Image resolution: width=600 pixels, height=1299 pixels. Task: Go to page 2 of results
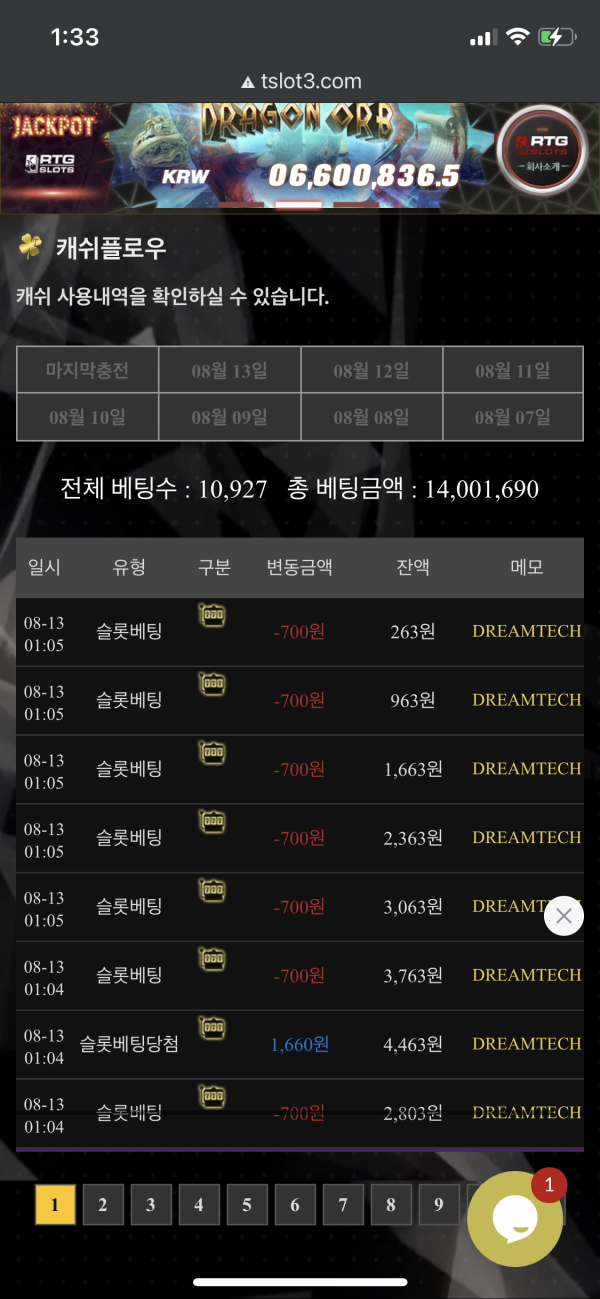[x=103, y=1205]
